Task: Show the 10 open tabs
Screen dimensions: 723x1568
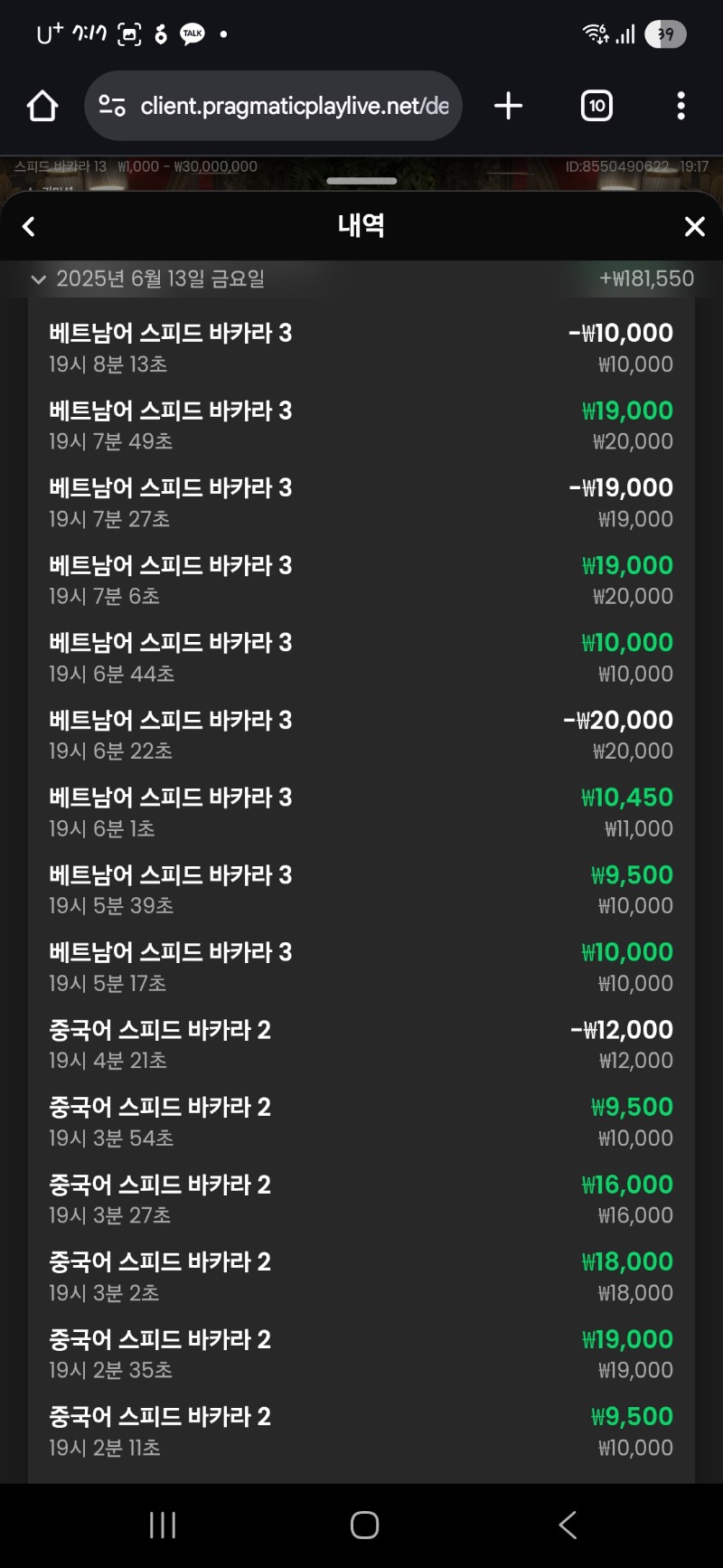Action: (x=596, y=106)
